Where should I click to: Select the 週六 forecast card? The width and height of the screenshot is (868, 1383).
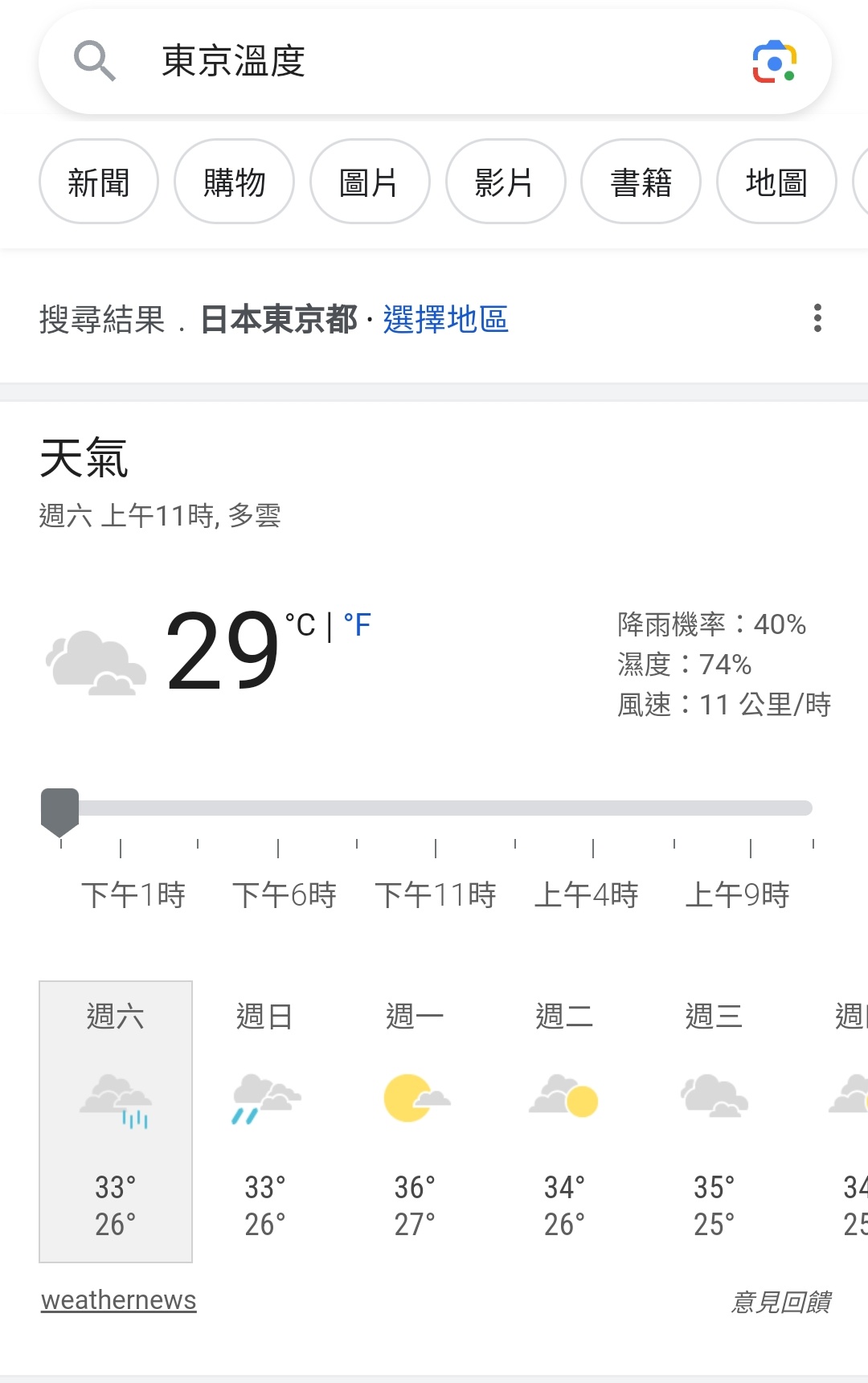point(116,1120)
